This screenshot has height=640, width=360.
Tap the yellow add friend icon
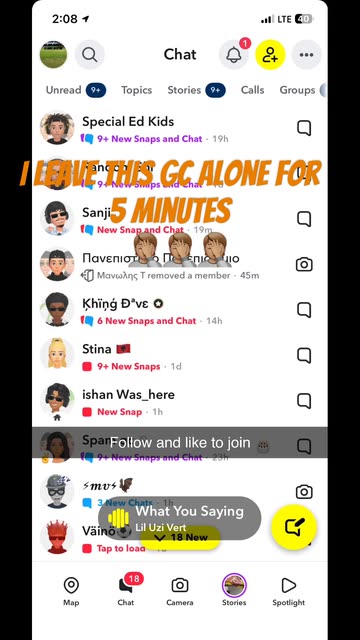click(x=270, y=54)
